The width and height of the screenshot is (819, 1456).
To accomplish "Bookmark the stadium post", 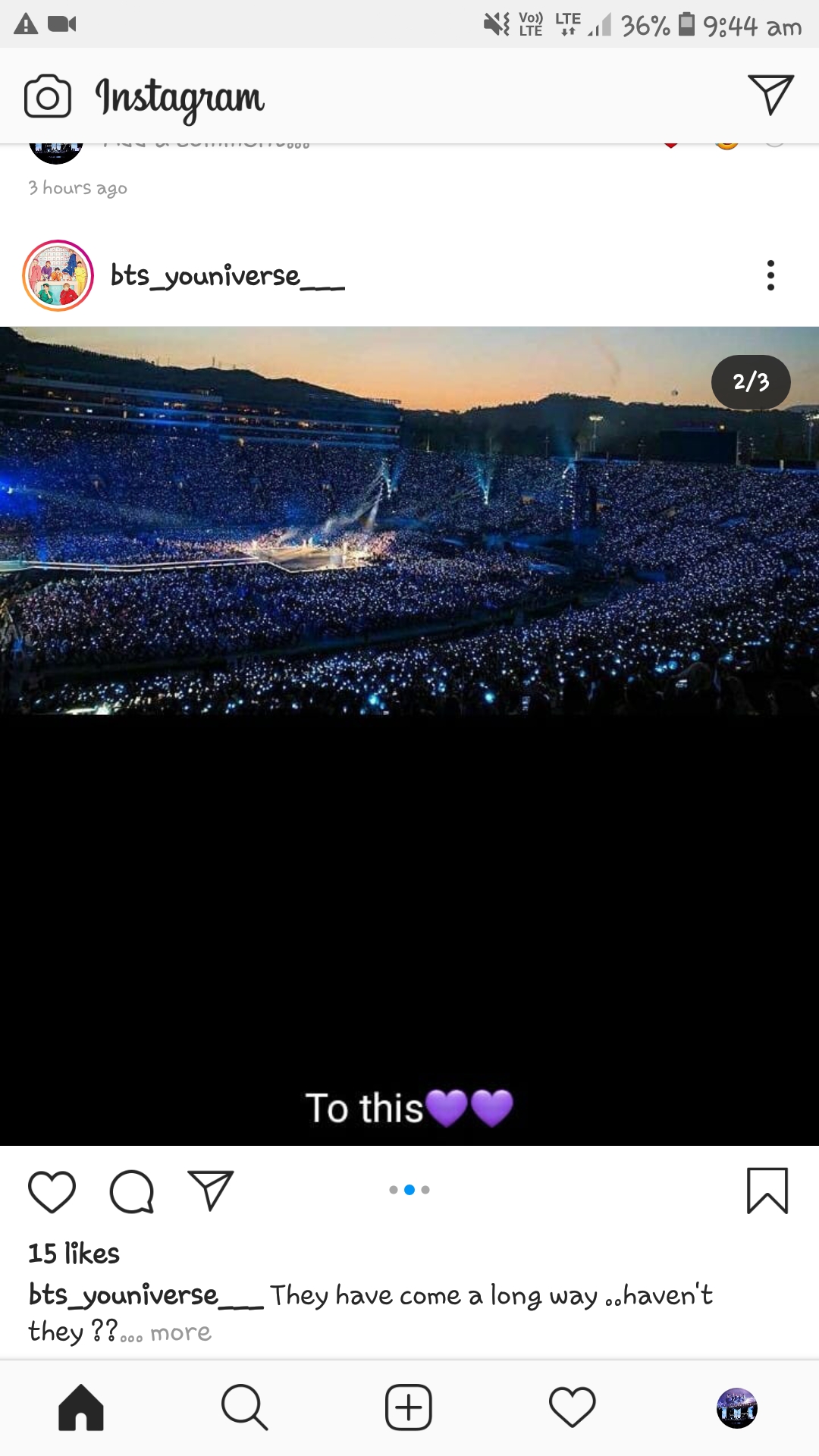I will 767,1191.
